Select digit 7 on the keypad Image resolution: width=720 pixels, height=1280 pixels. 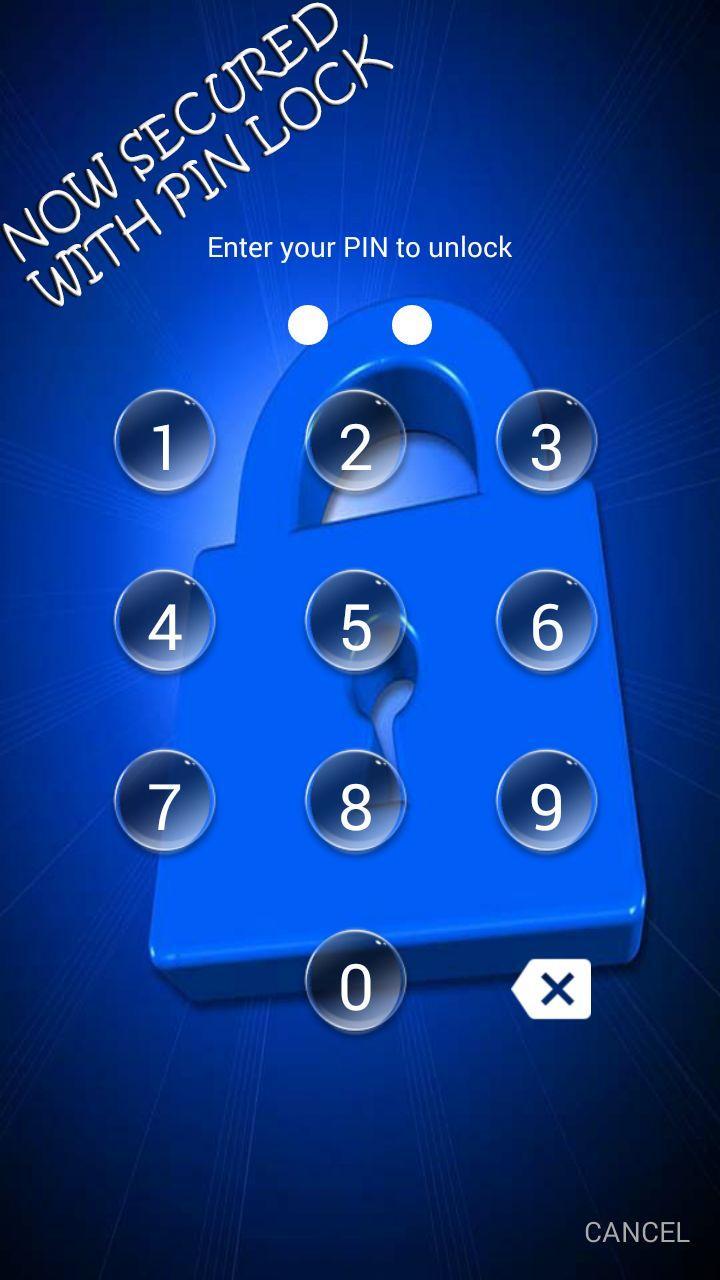[165, 802]
